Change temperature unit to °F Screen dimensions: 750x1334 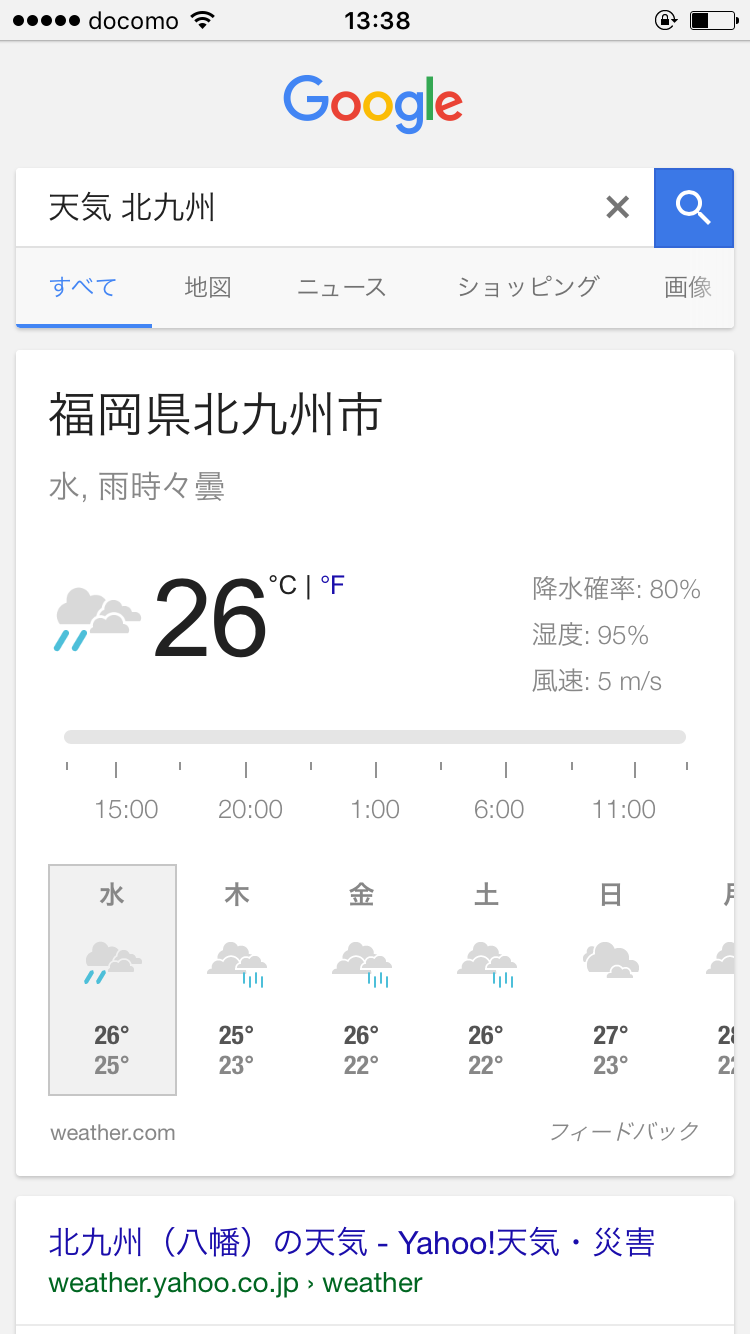click(x=332, y=586)
